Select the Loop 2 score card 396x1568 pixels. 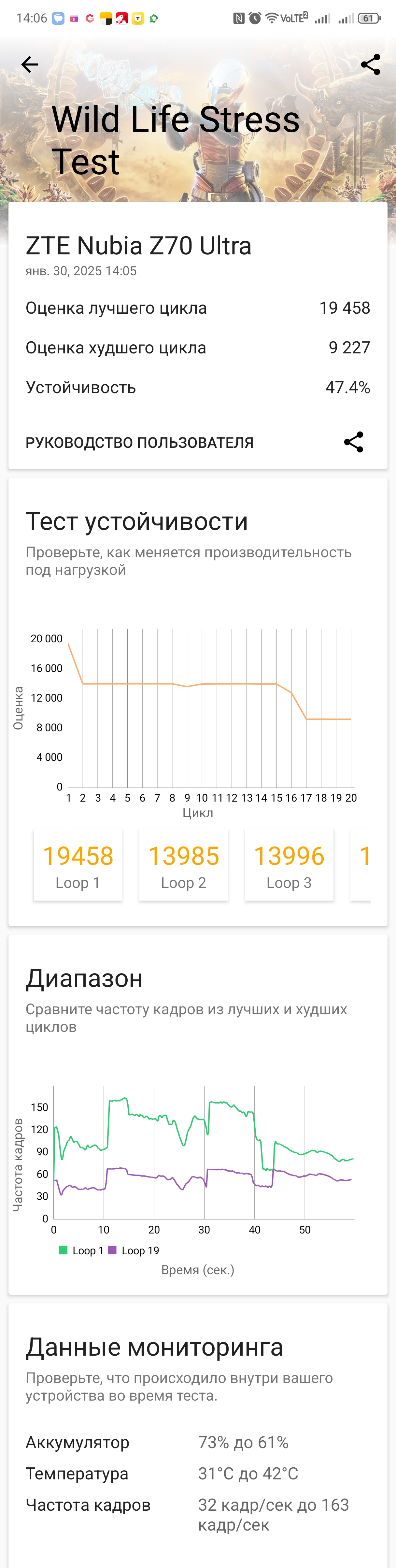pyautogui.click(x=184, y=865)
